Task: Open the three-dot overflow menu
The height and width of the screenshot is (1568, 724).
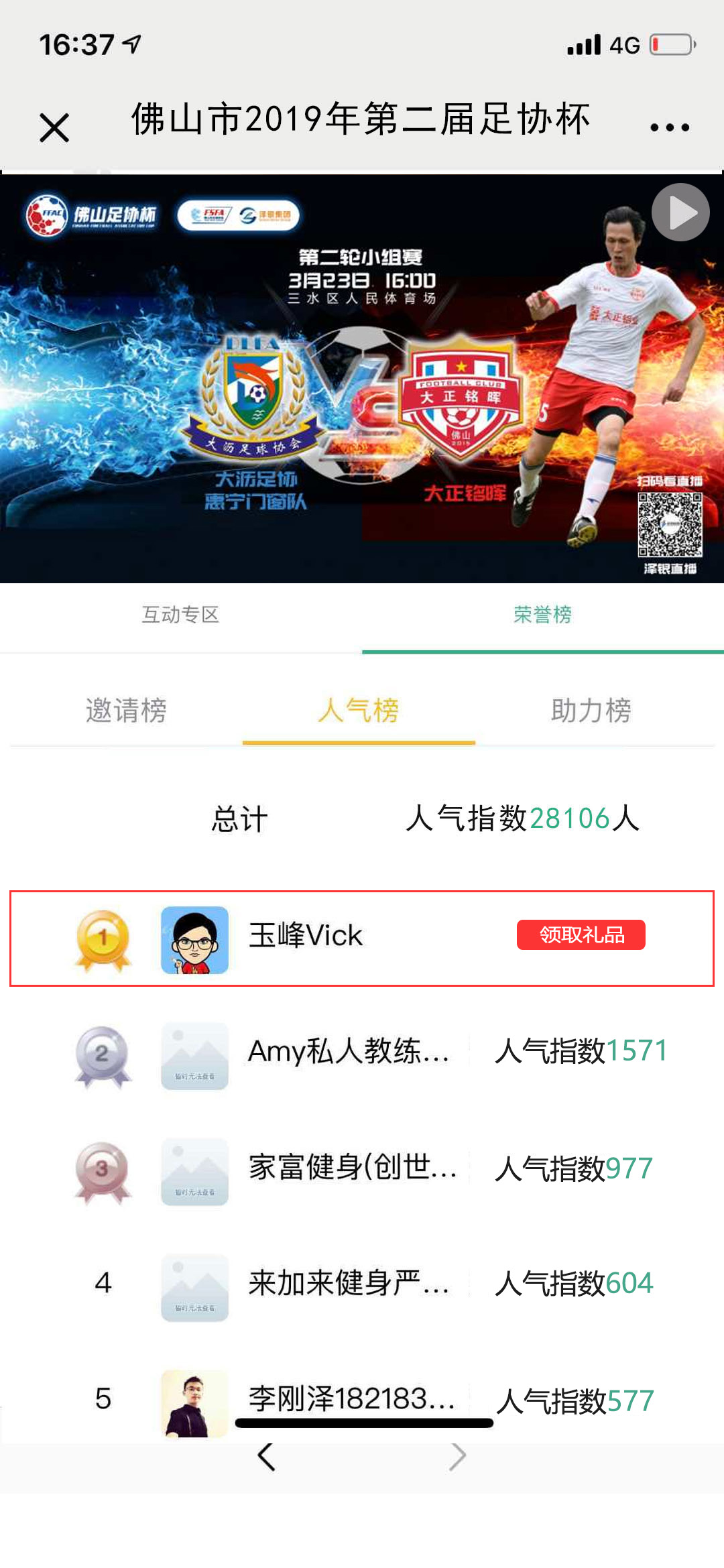Action: (x=670, y=127)
